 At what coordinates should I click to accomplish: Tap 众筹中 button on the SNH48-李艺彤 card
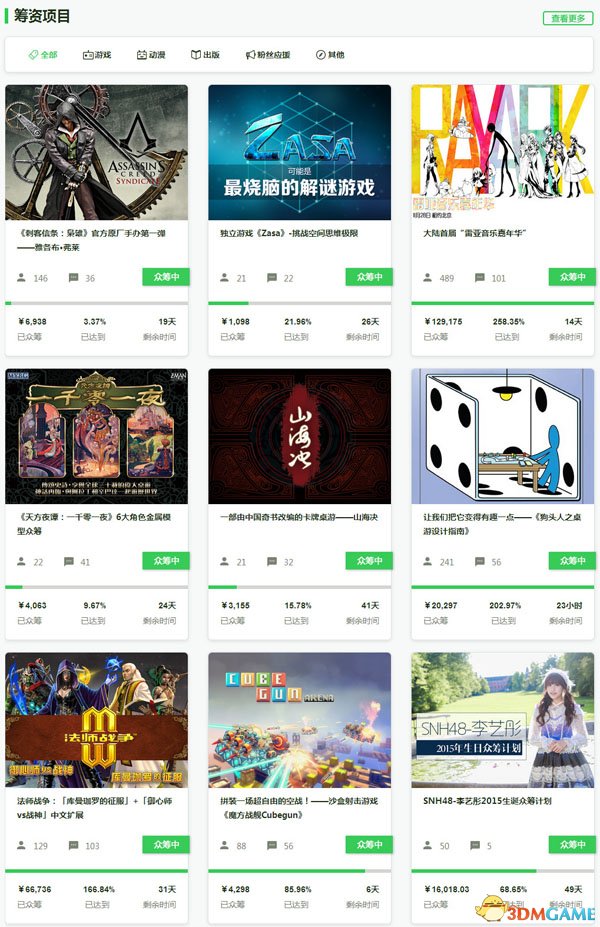point(572,845)
